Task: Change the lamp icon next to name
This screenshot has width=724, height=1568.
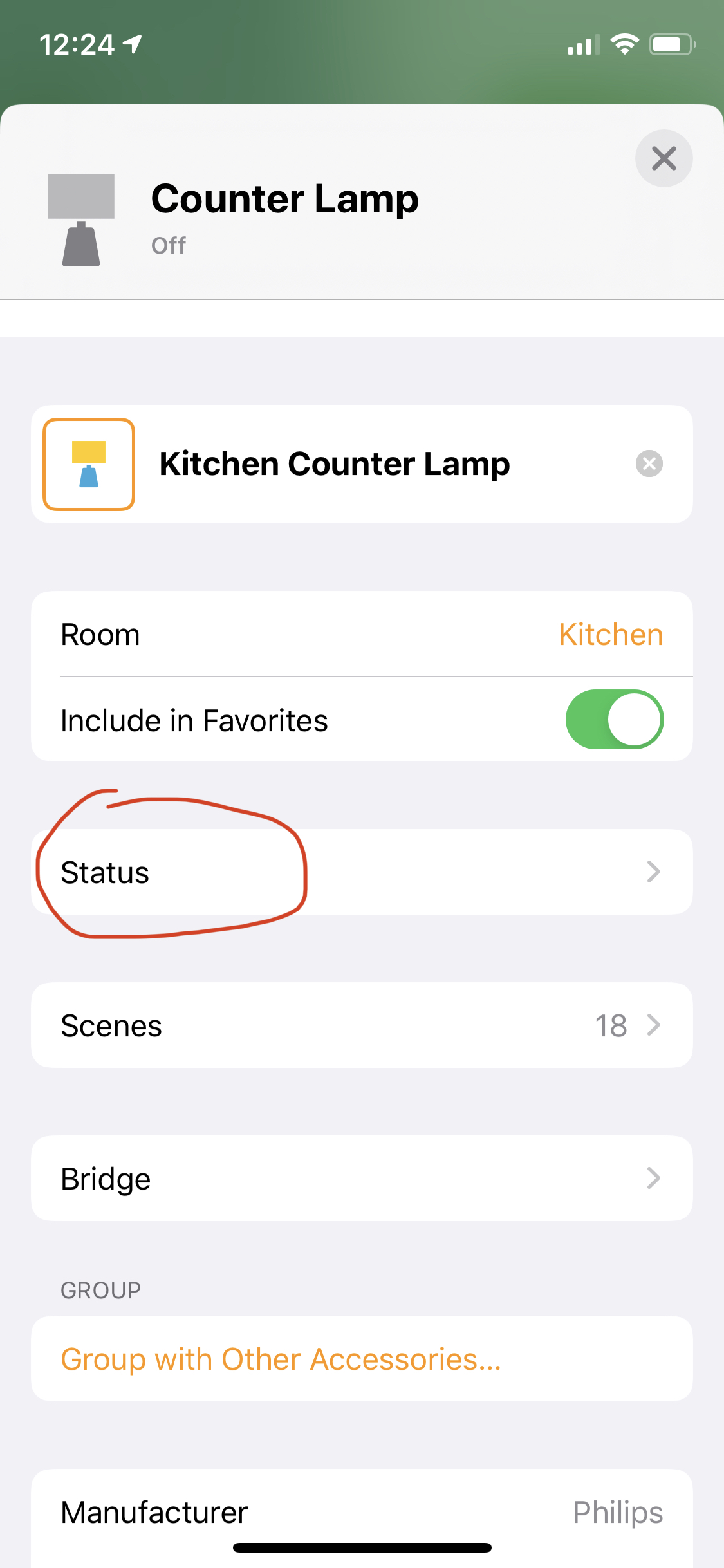Action: [89, 464]
